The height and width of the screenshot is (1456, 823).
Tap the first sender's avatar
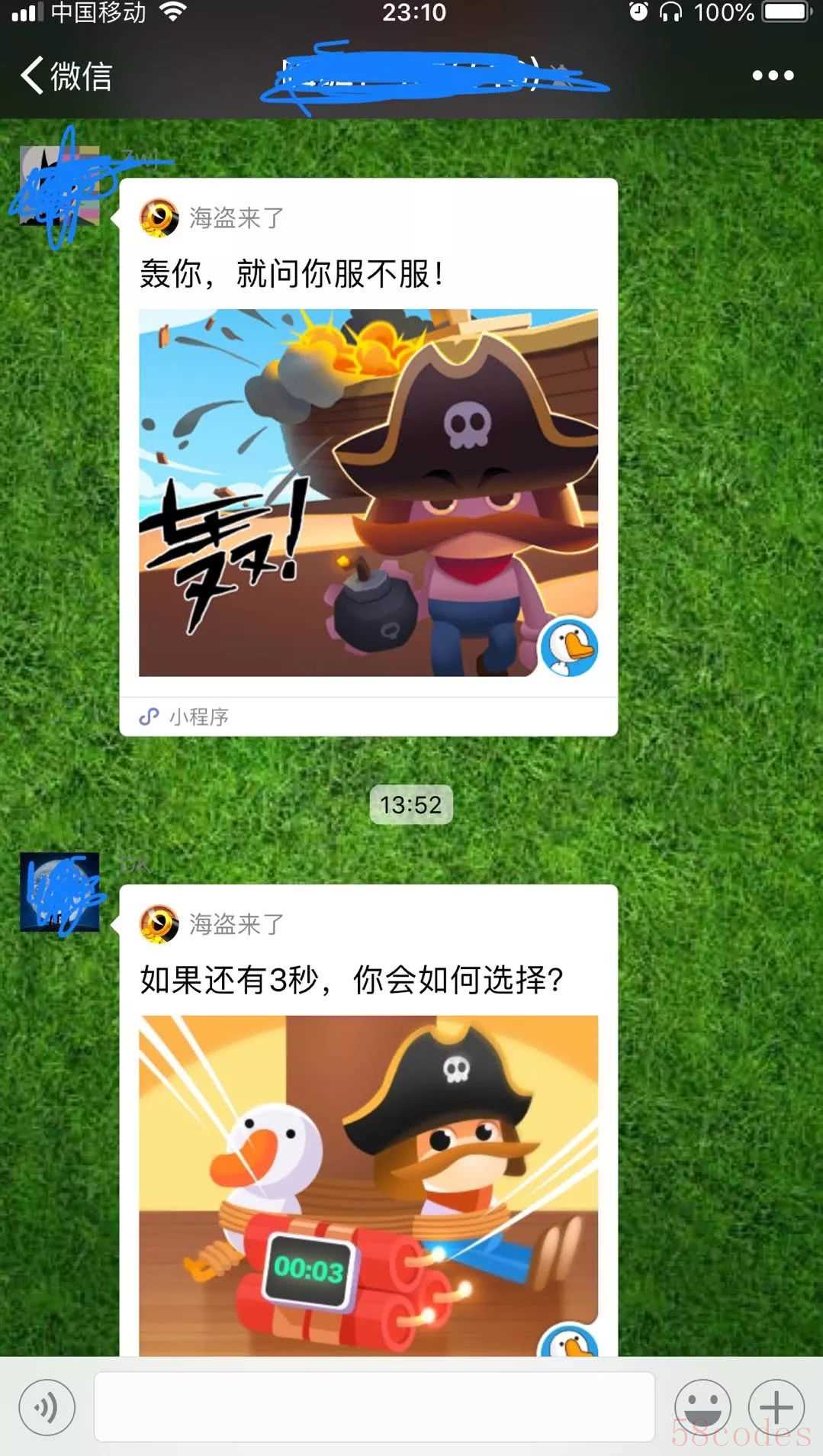(x=59, y=185)
